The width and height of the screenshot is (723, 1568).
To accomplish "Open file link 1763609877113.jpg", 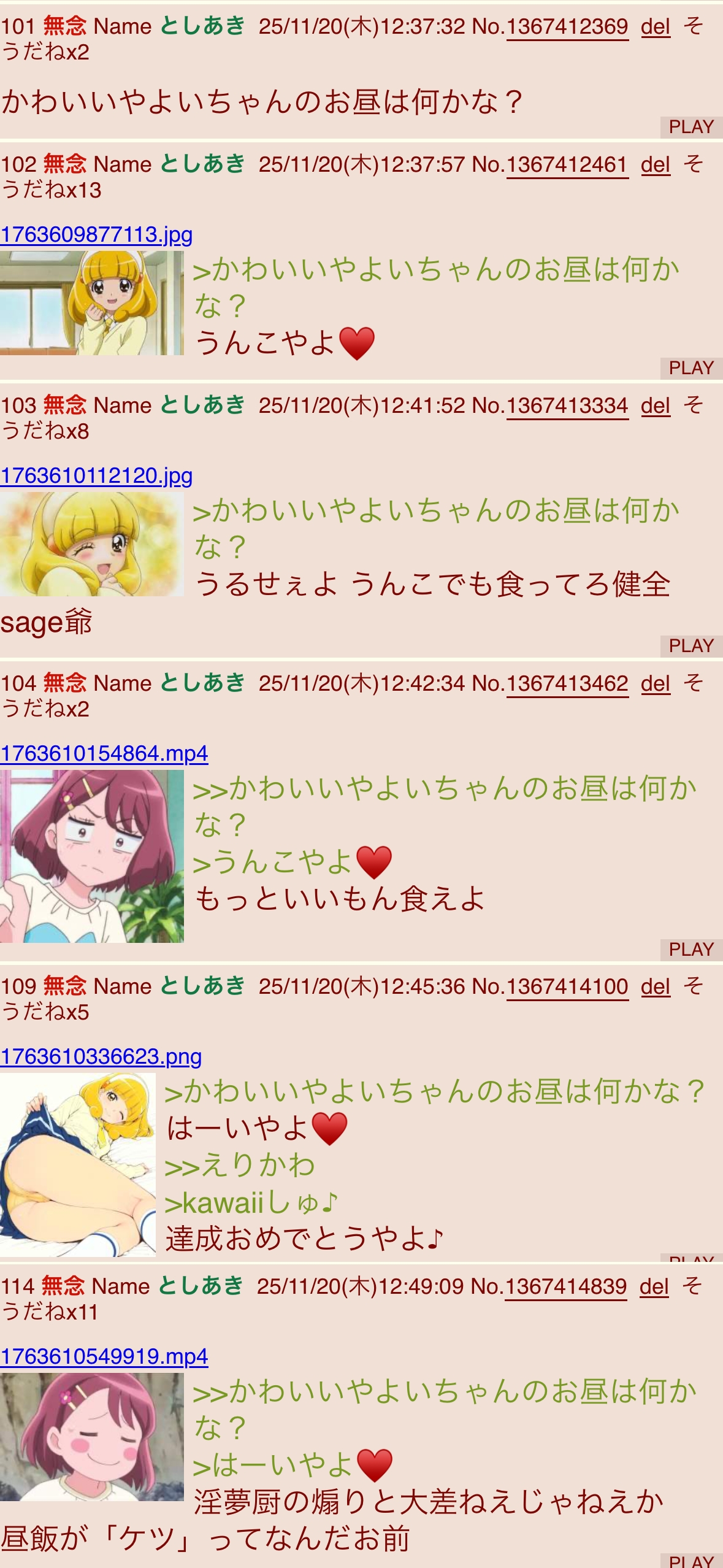I will 96,234.
